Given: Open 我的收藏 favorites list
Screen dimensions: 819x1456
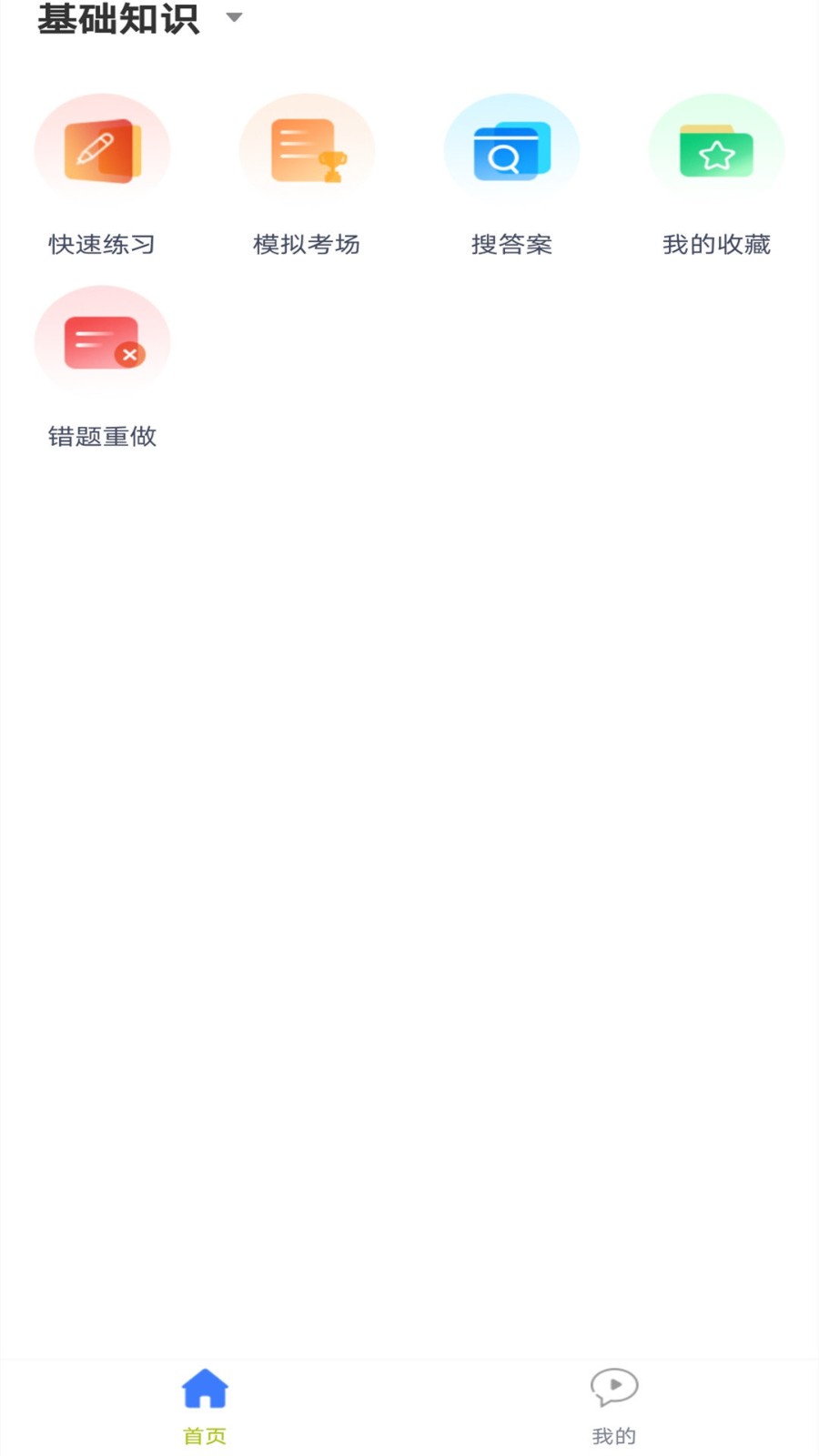Looking at the screenshot, I should coord(716,173).
